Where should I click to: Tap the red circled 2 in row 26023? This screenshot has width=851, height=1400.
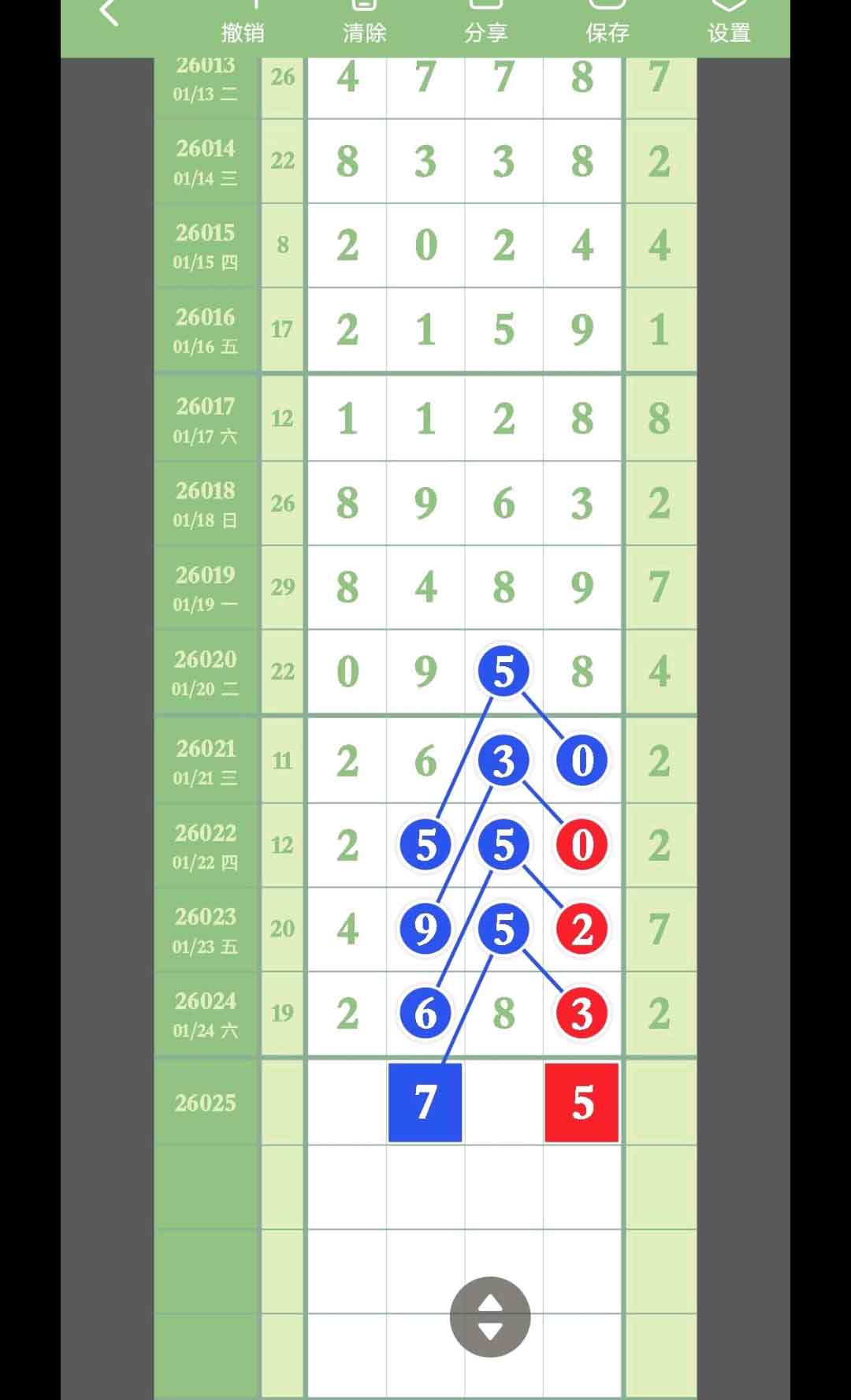click(x=582, y=929)
